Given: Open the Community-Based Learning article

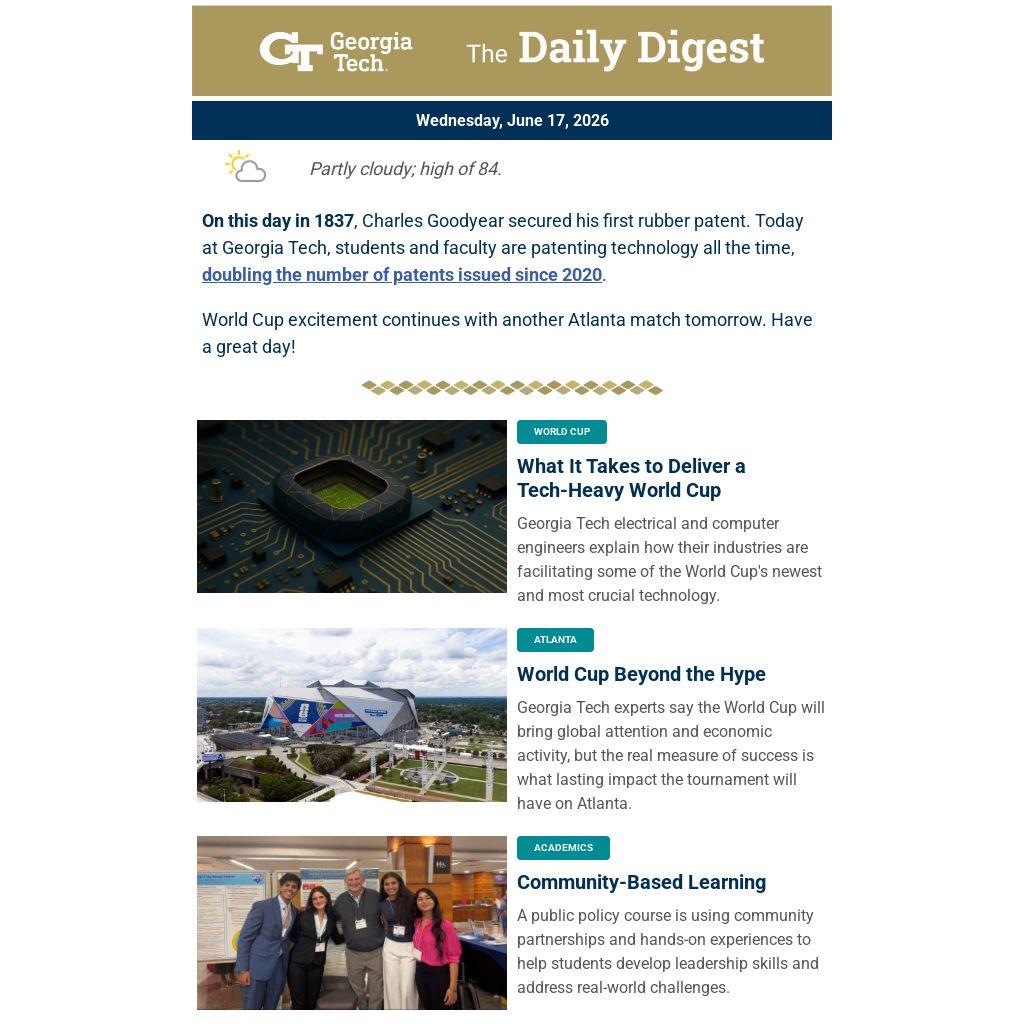Looking at the screenshot, I should 641,882.
